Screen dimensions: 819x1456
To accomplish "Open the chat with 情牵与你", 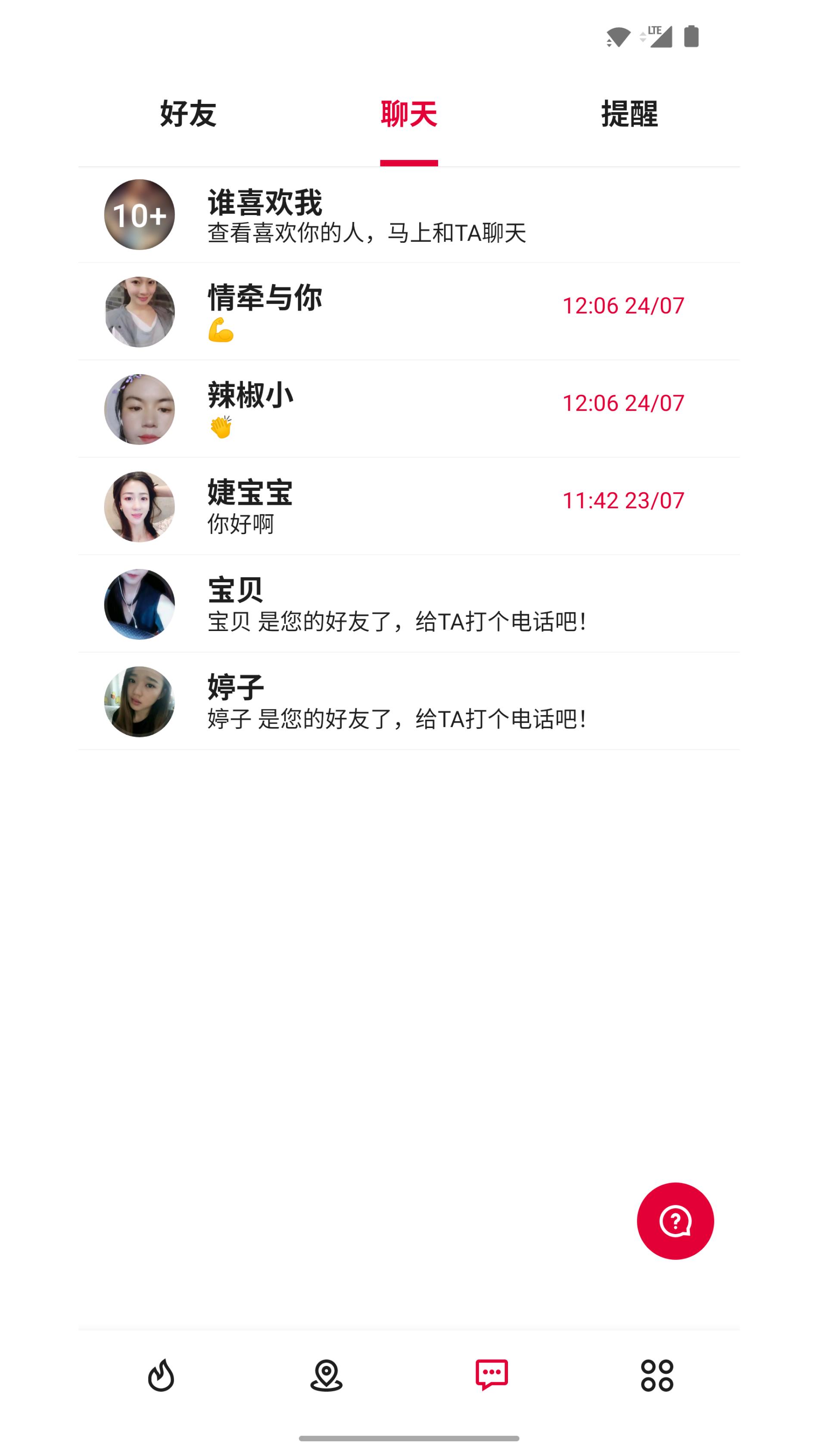I will point(409,312).
